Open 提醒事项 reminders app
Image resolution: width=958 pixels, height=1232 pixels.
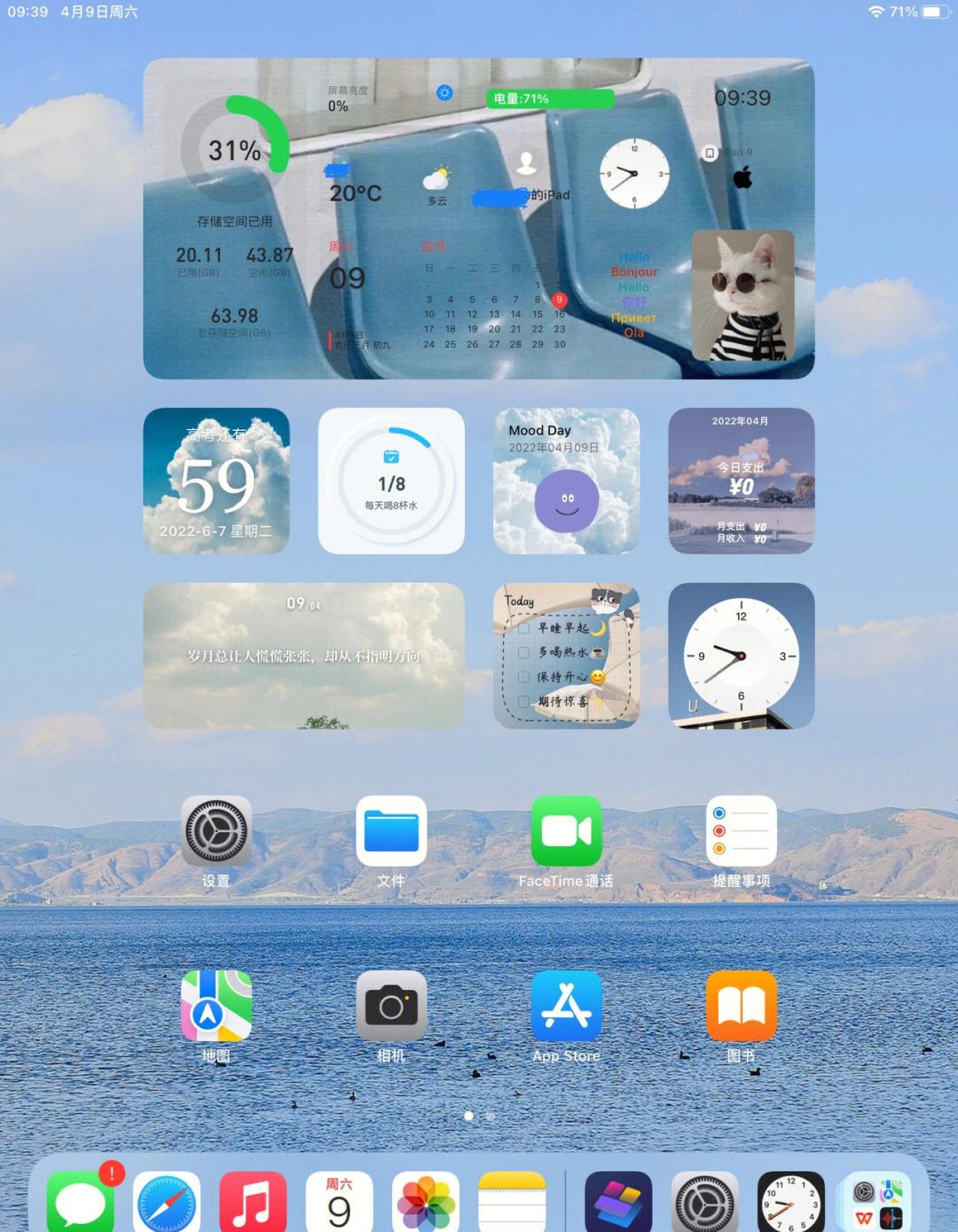tap(741, 831)
